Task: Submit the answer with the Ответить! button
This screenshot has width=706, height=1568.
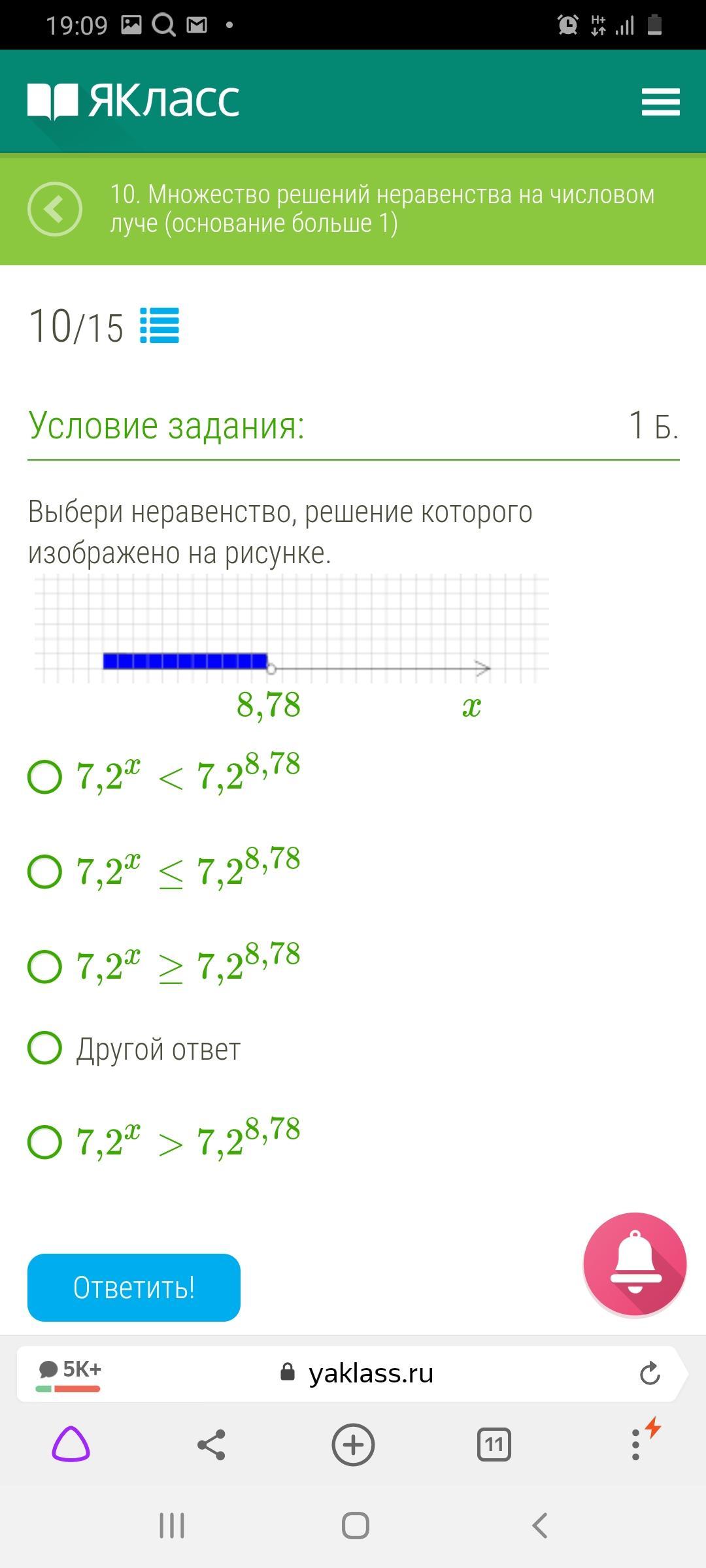Action: [x=134, y=1287]
